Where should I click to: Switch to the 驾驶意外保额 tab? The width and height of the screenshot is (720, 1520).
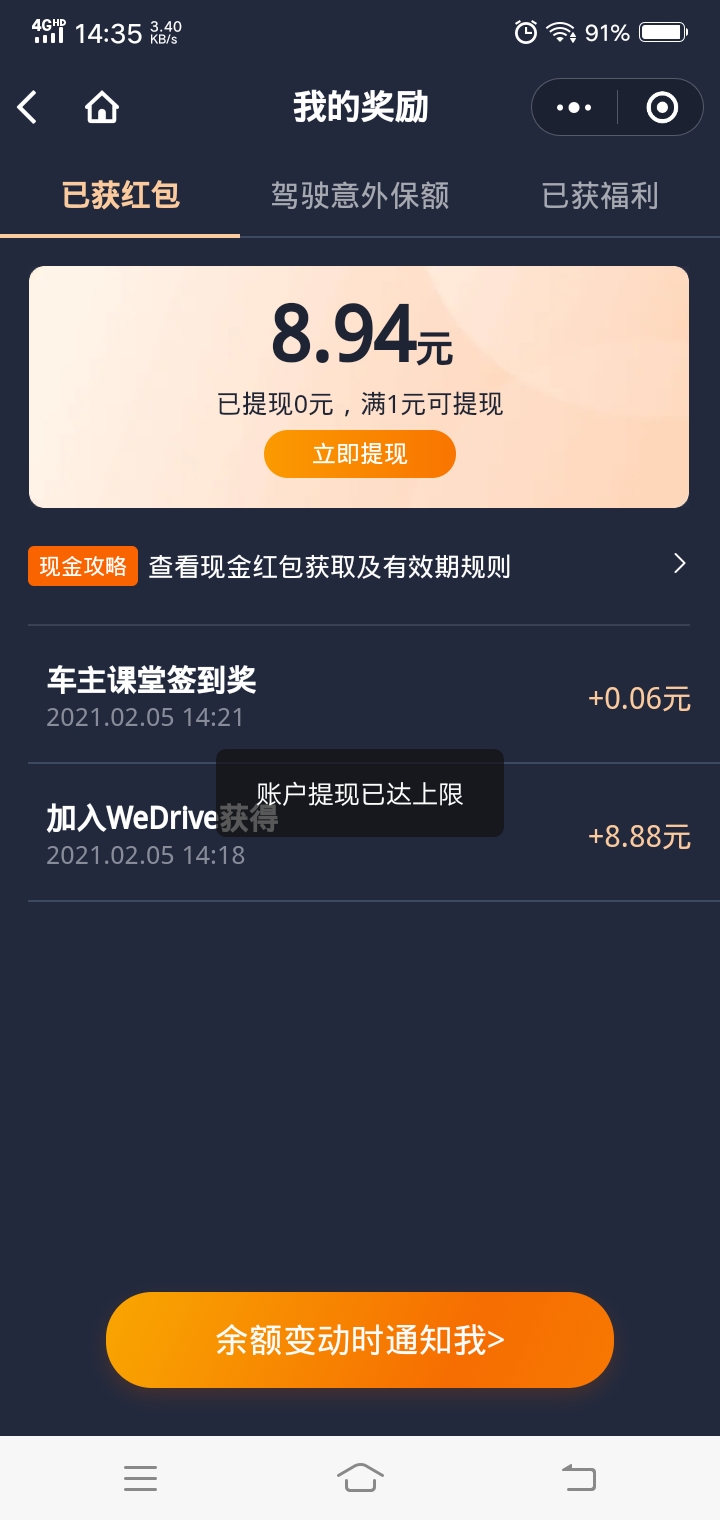(360, 195)
